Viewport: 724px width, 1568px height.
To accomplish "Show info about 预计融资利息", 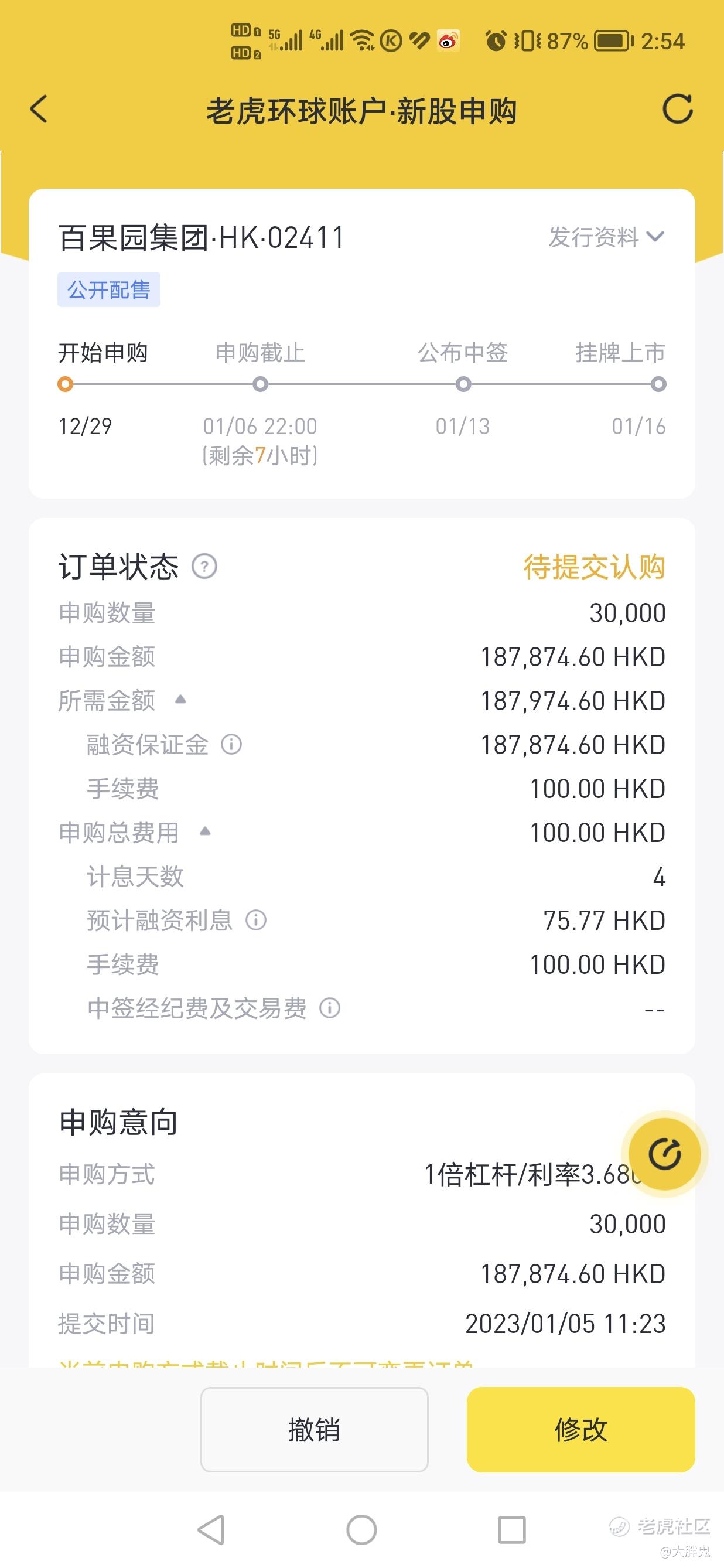I will [256, 920].
